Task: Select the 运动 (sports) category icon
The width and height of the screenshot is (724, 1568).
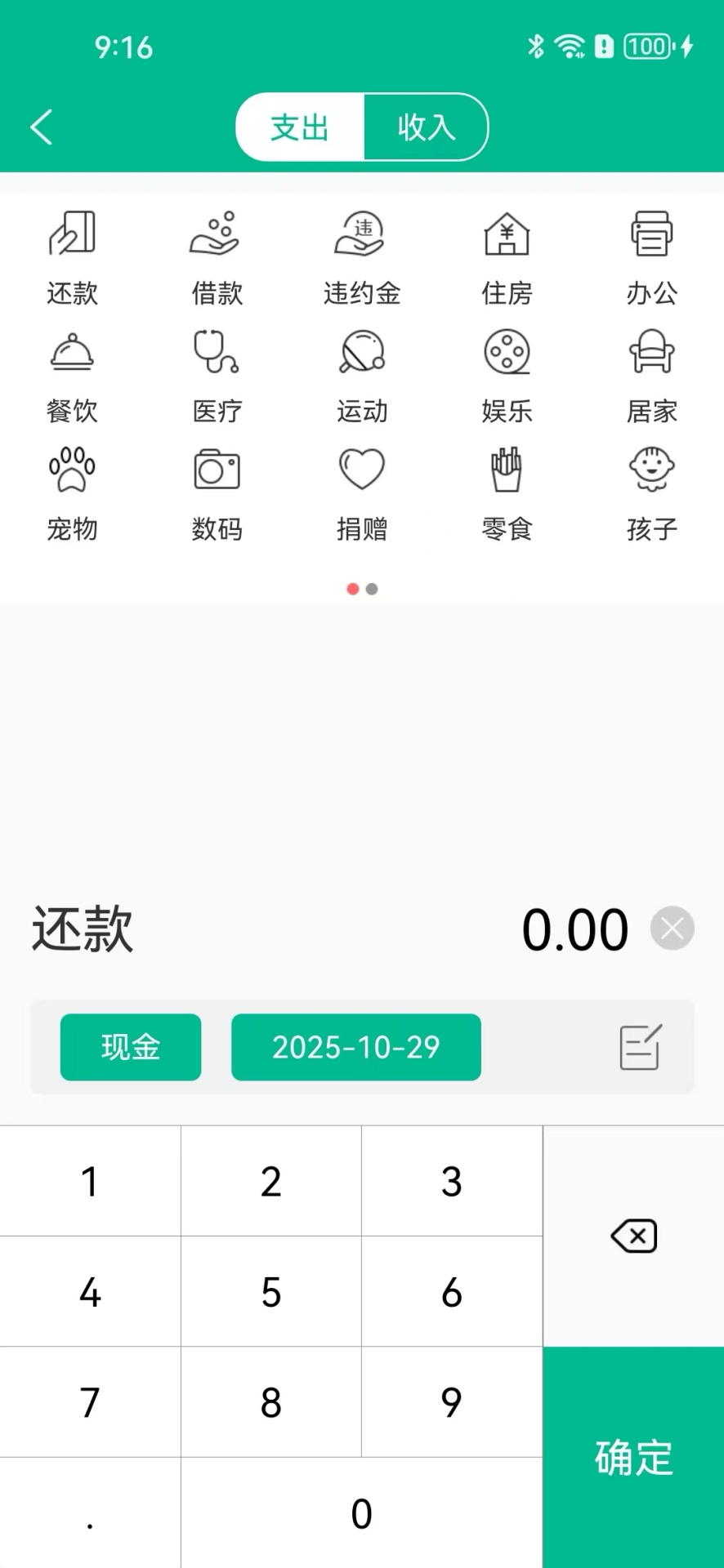Action: pyautogui.click(x=361, y=372)
